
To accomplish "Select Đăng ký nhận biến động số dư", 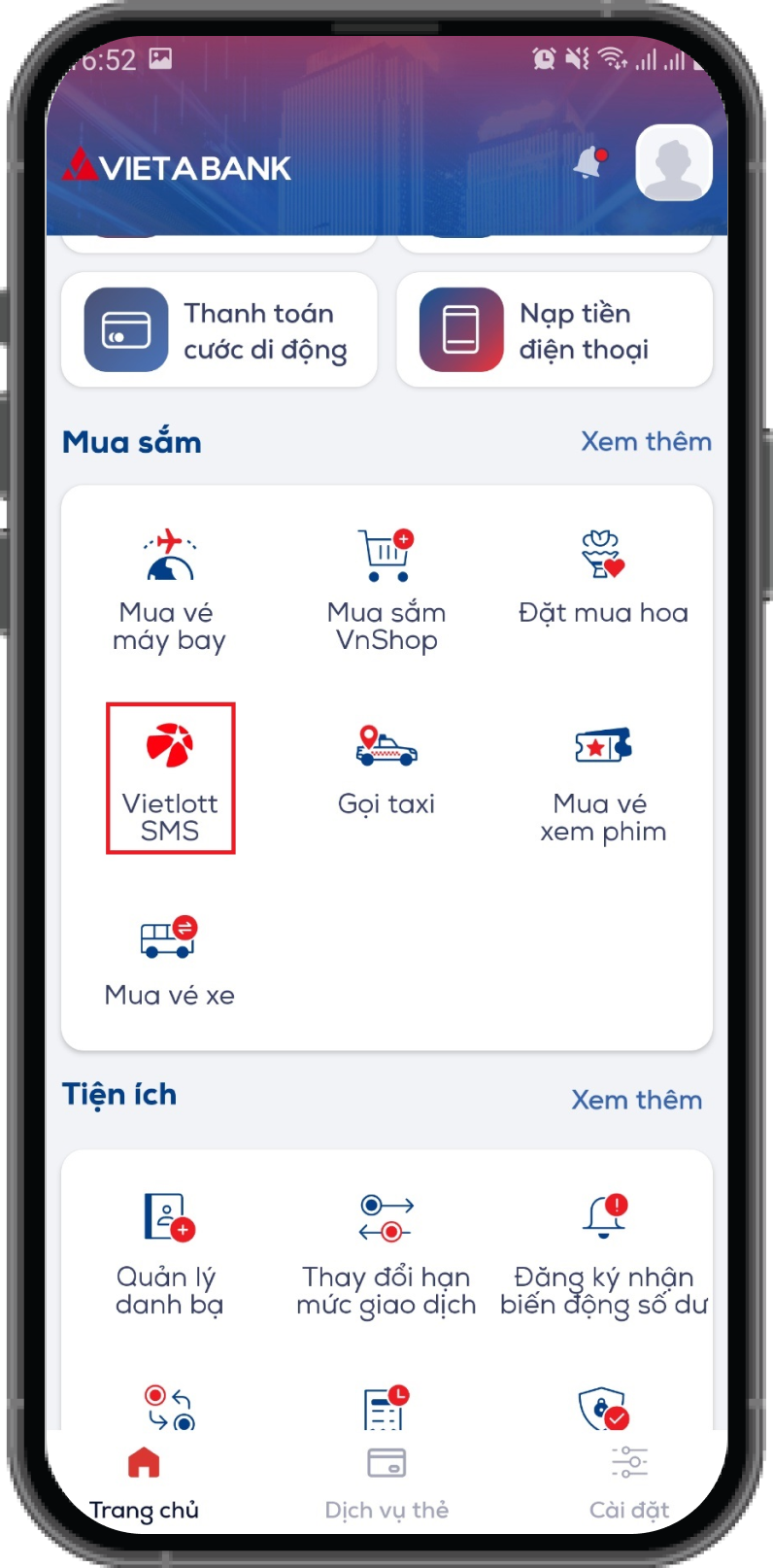I will (x=603, y=1254).
